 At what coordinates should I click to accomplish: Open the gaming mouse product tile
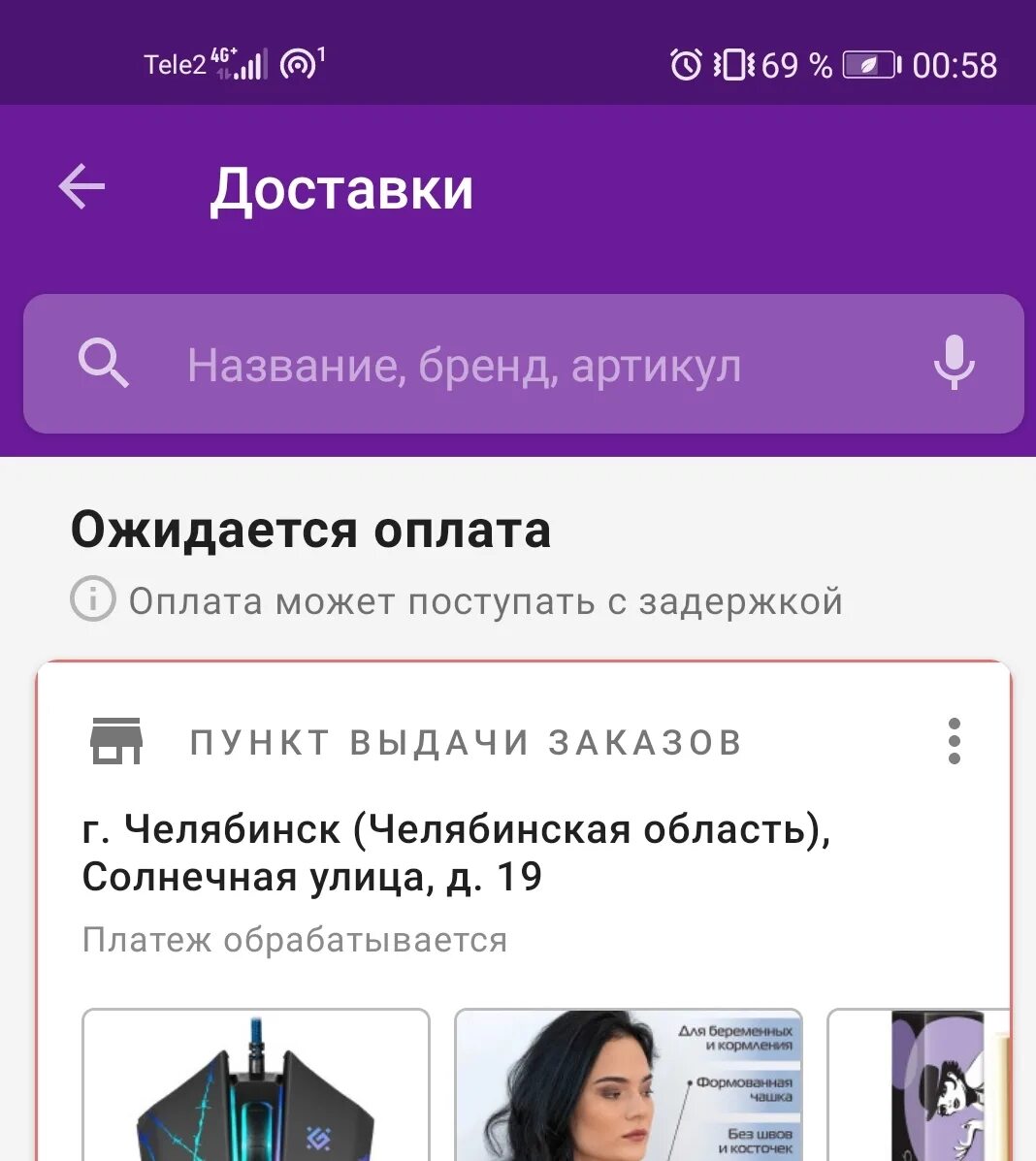click(x=256, y=1086)
